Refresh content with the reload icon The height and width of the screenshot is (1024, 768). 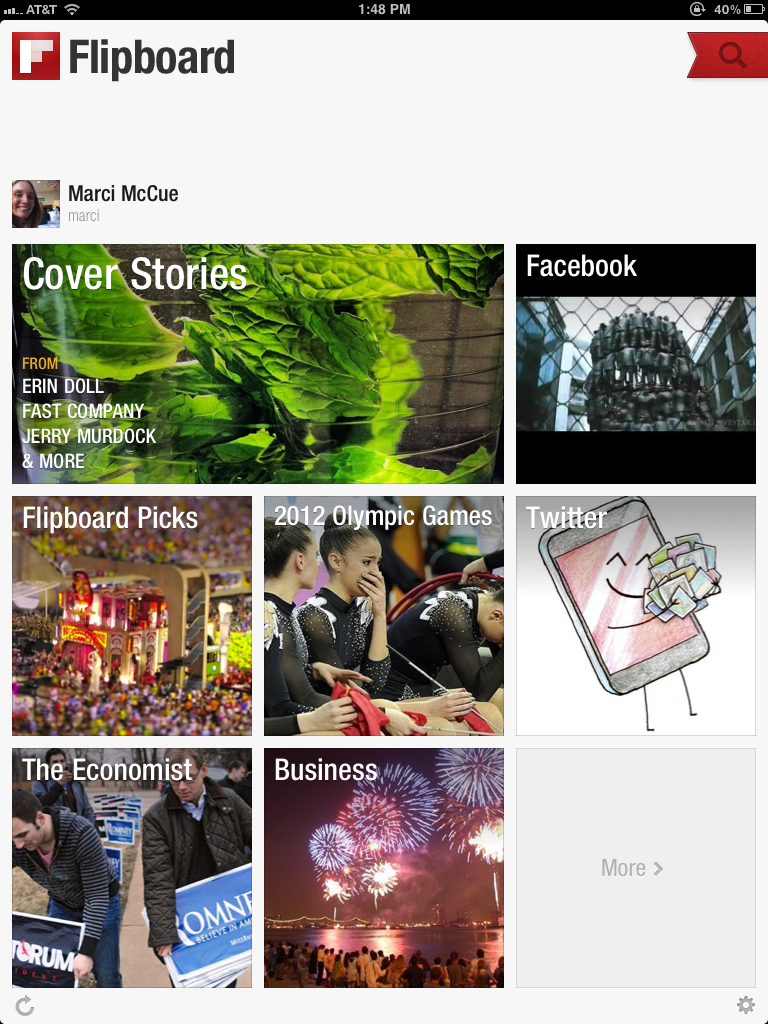(x=25, y=1006)
